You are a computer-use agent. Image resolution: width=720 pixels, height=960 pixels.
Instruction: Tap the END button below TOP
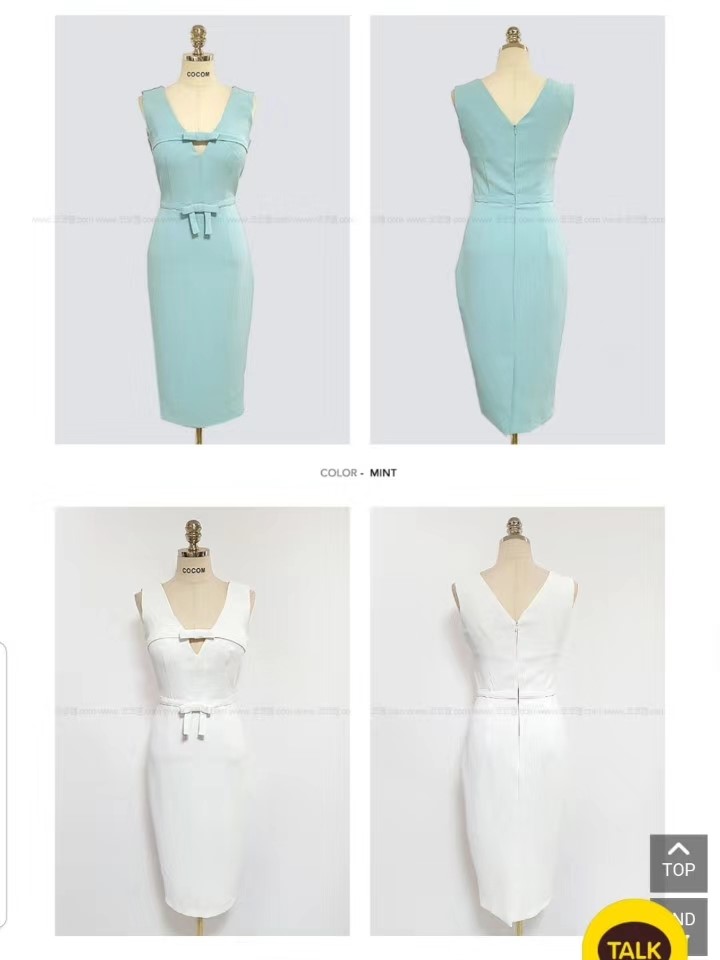coord(692,915)
